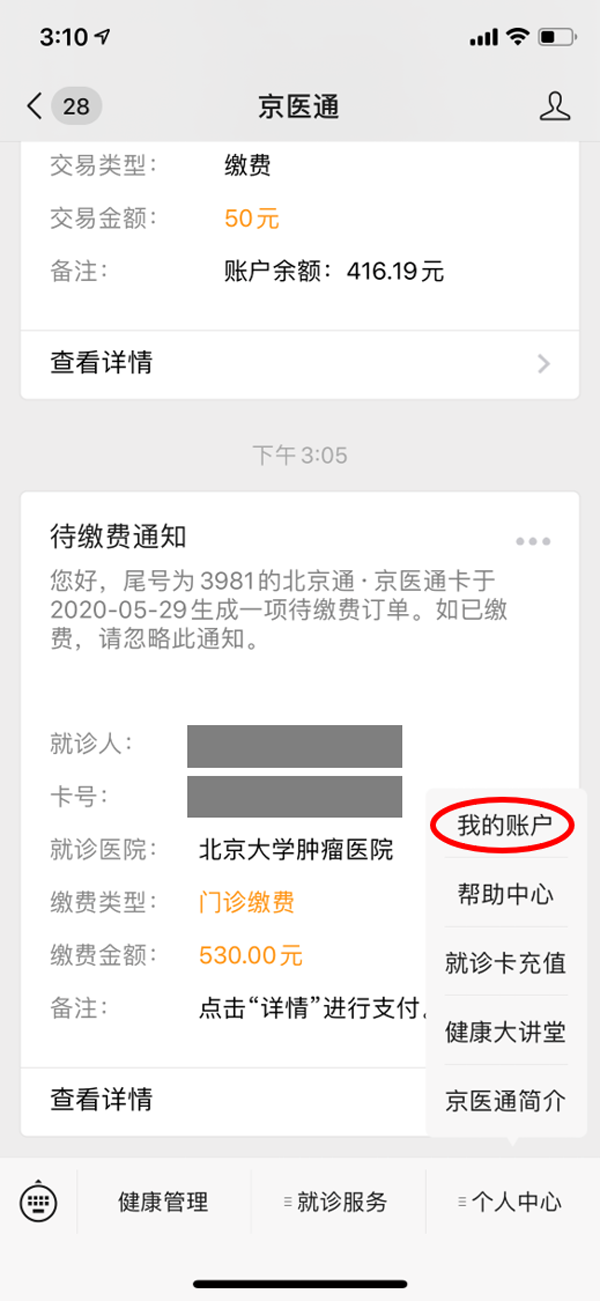Switch to keyboard input mode
600x1301 pixels.
tap(38, 1201)
